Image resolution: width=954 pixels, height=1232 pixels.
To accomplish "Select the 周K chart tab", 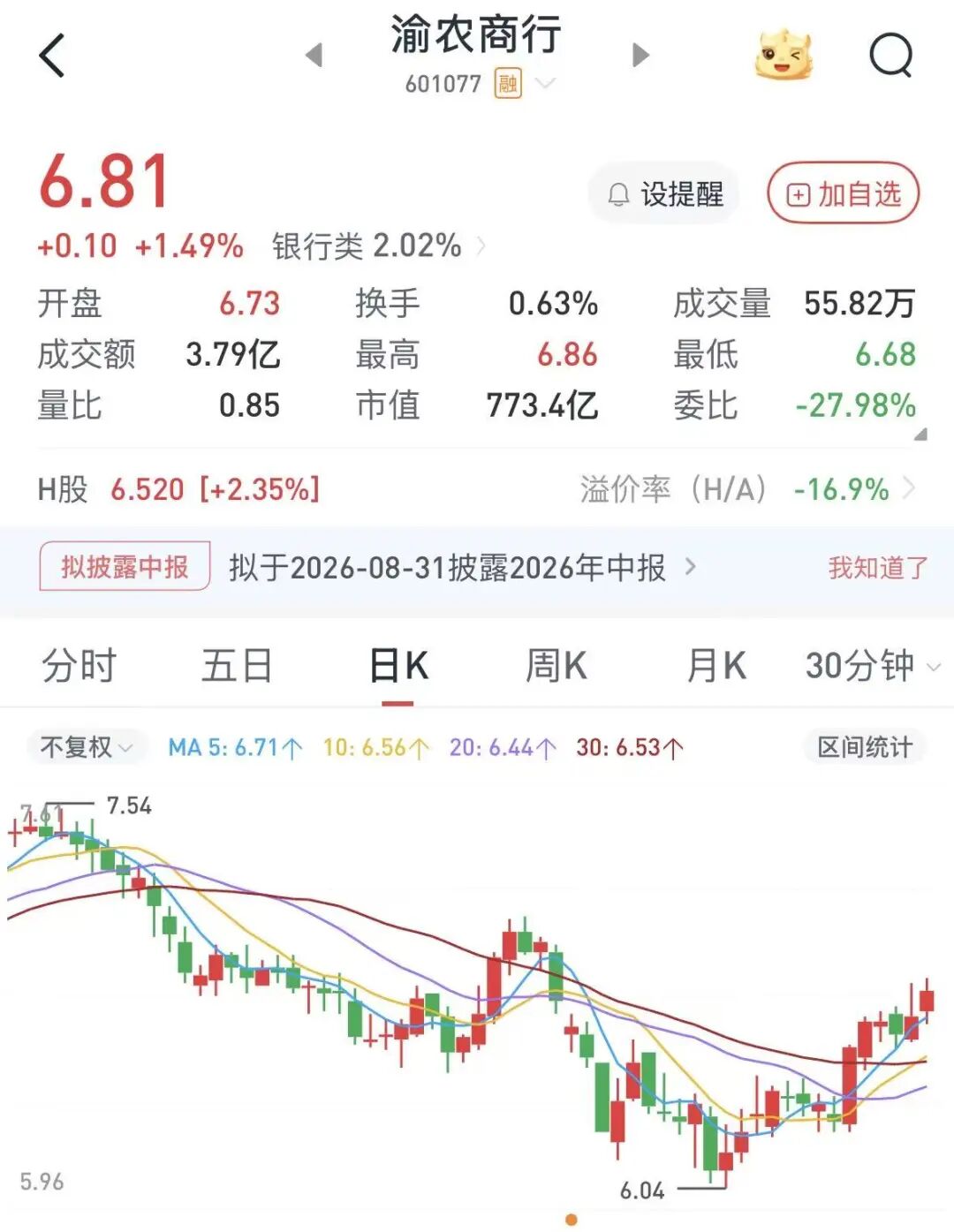I will [556, 665].
